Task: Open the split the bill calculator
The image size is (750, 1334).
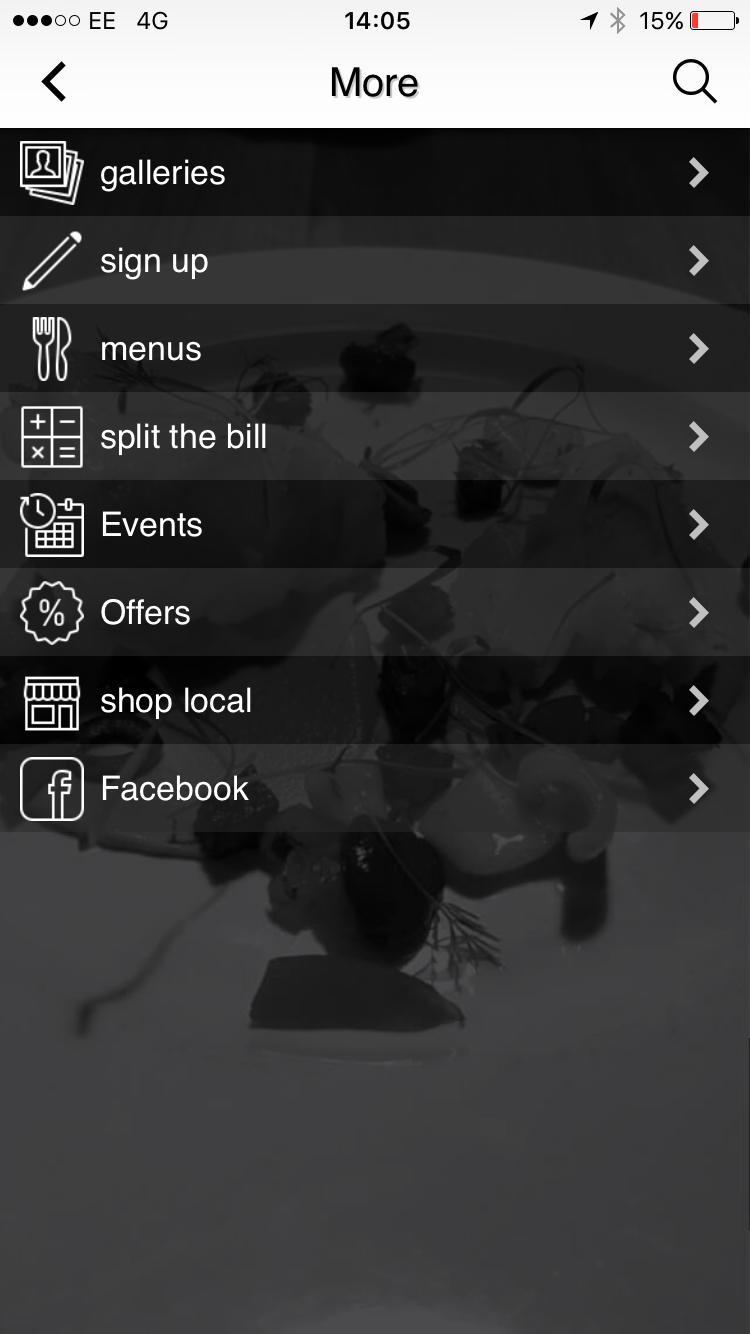Action: [375, 437]
